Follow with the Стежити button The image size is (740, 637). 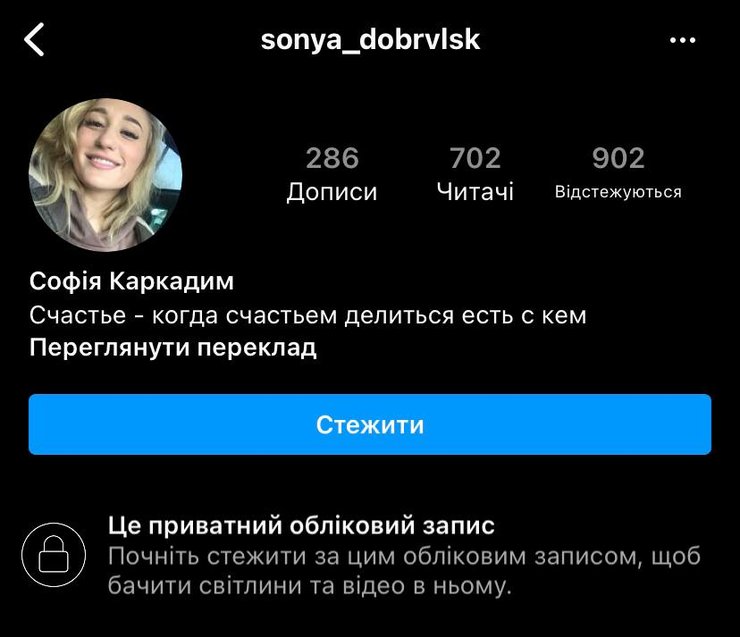370,425
